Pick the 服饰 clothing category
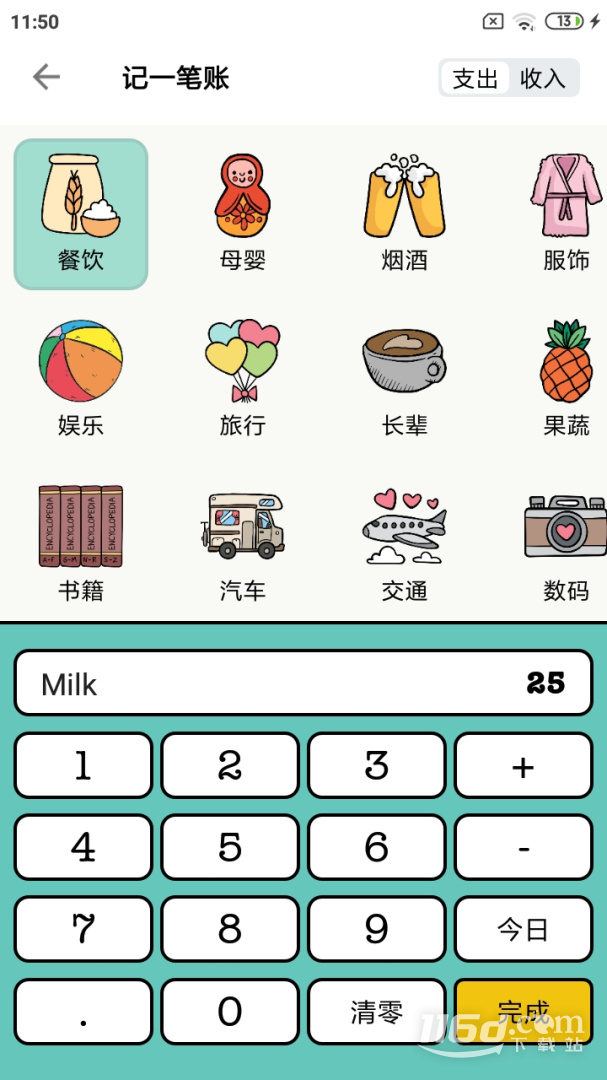 click(566, 214)
